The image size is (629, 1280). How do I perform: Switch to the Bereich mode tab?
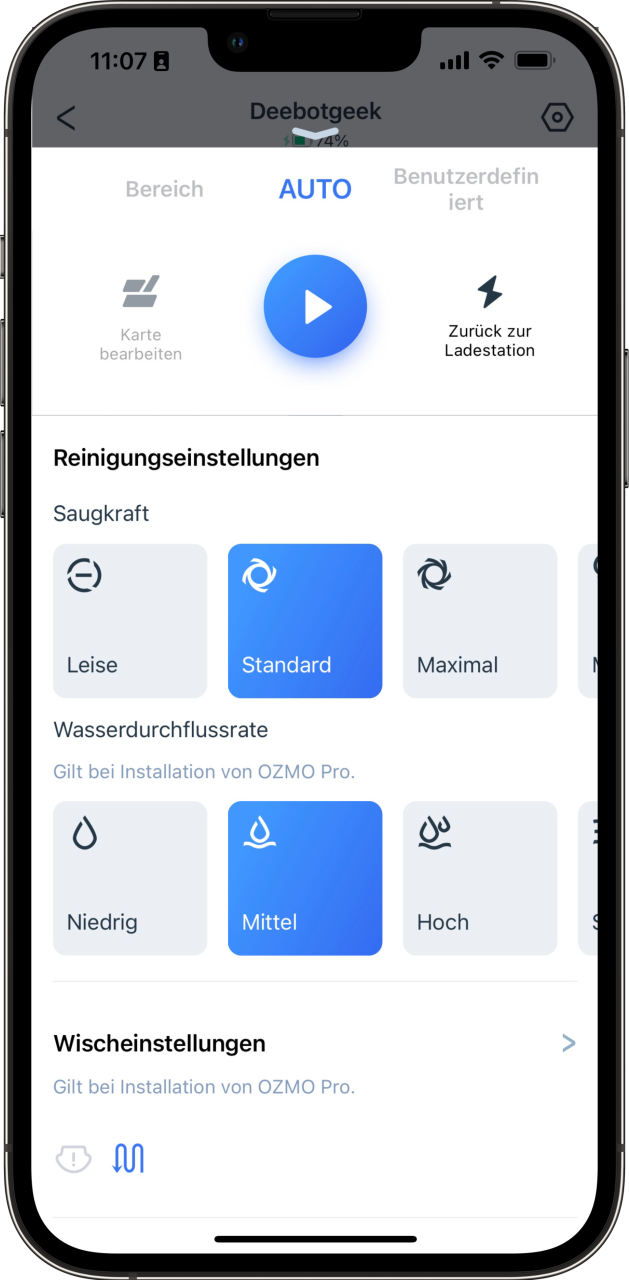(164, 189)
